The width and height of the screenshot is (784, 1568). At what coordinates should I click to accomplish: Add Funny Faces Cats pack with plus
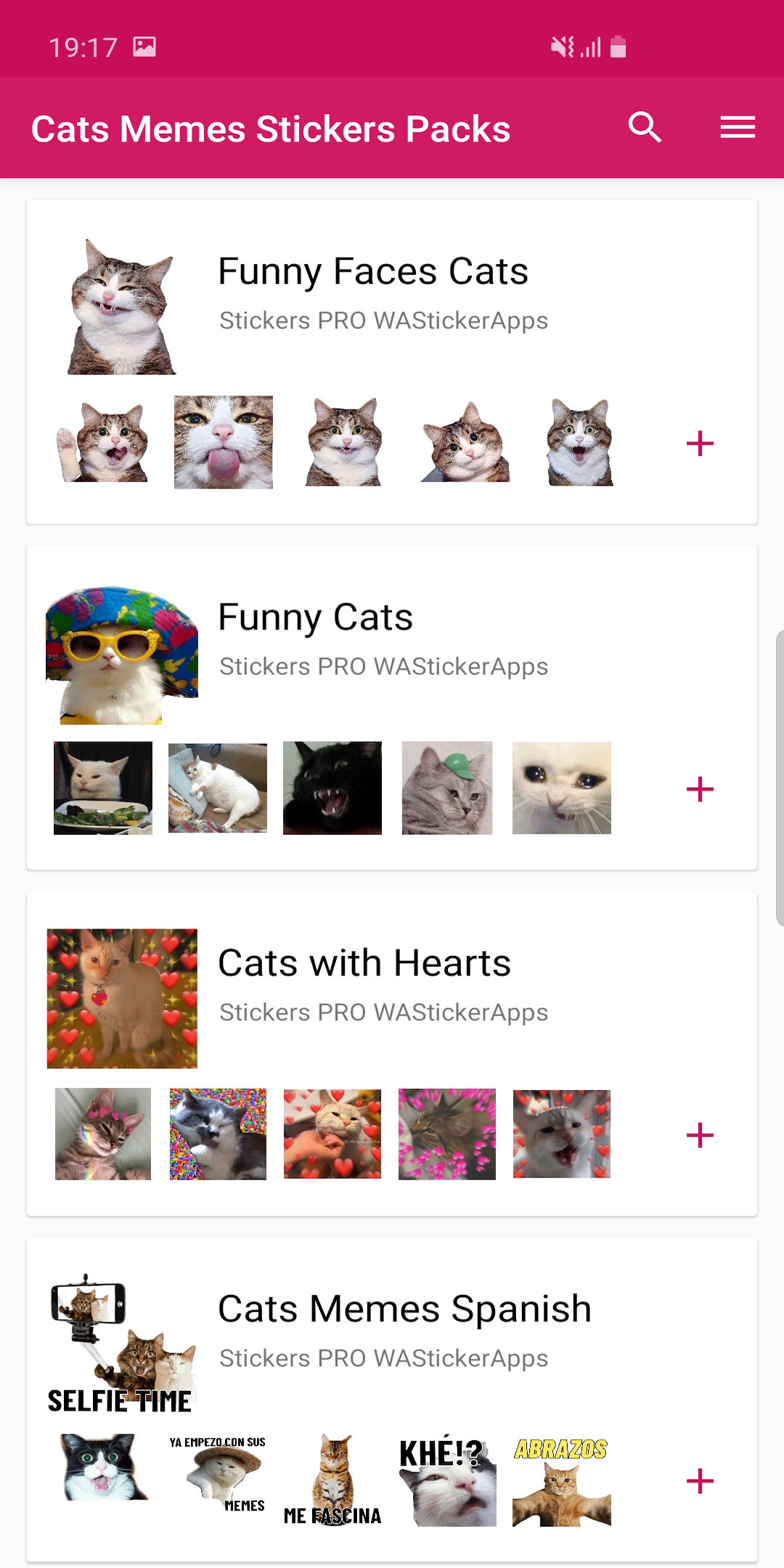click(700, 444)
